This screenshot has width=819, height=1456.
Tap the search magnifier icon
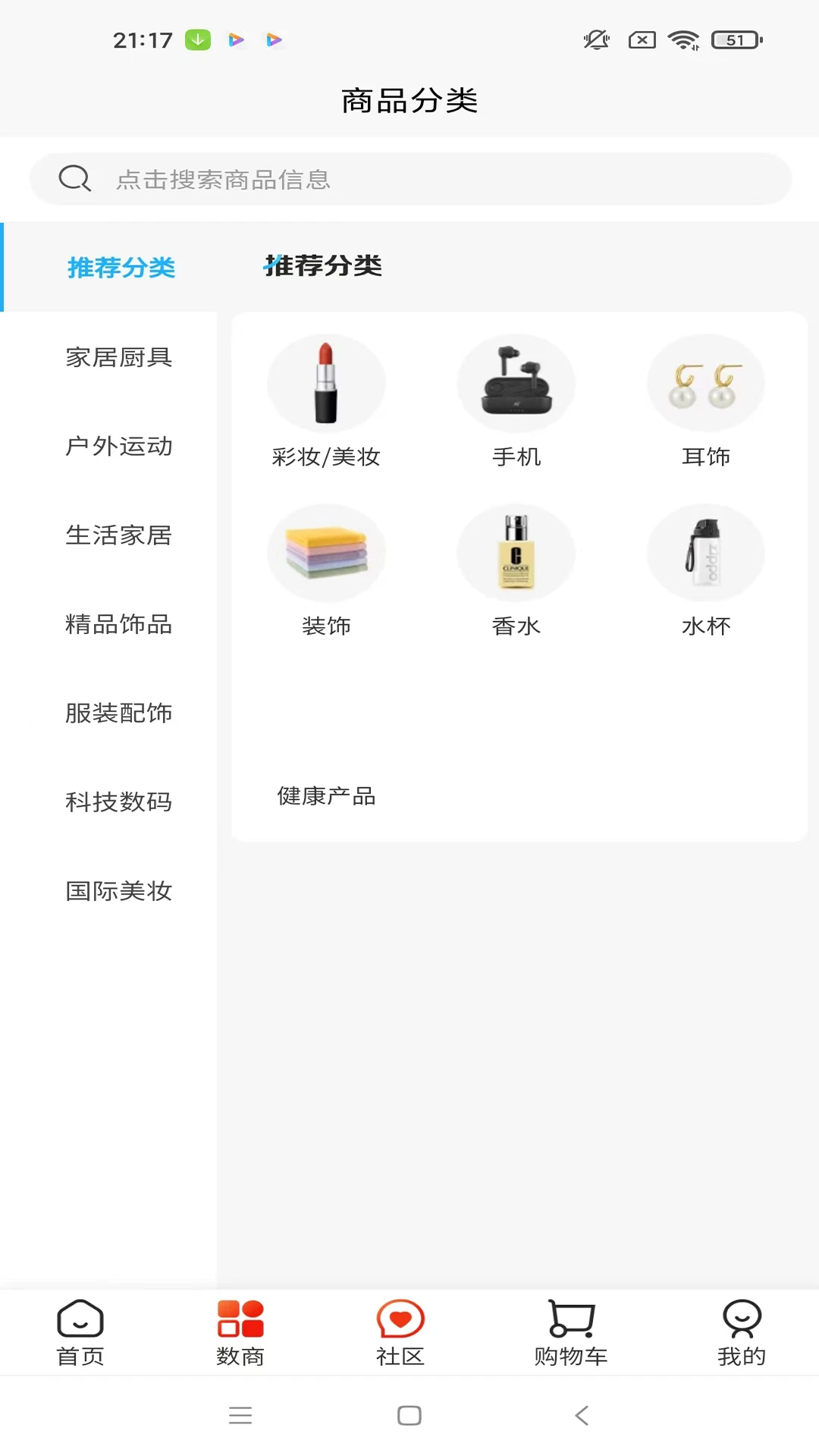[x=73, y=178]
